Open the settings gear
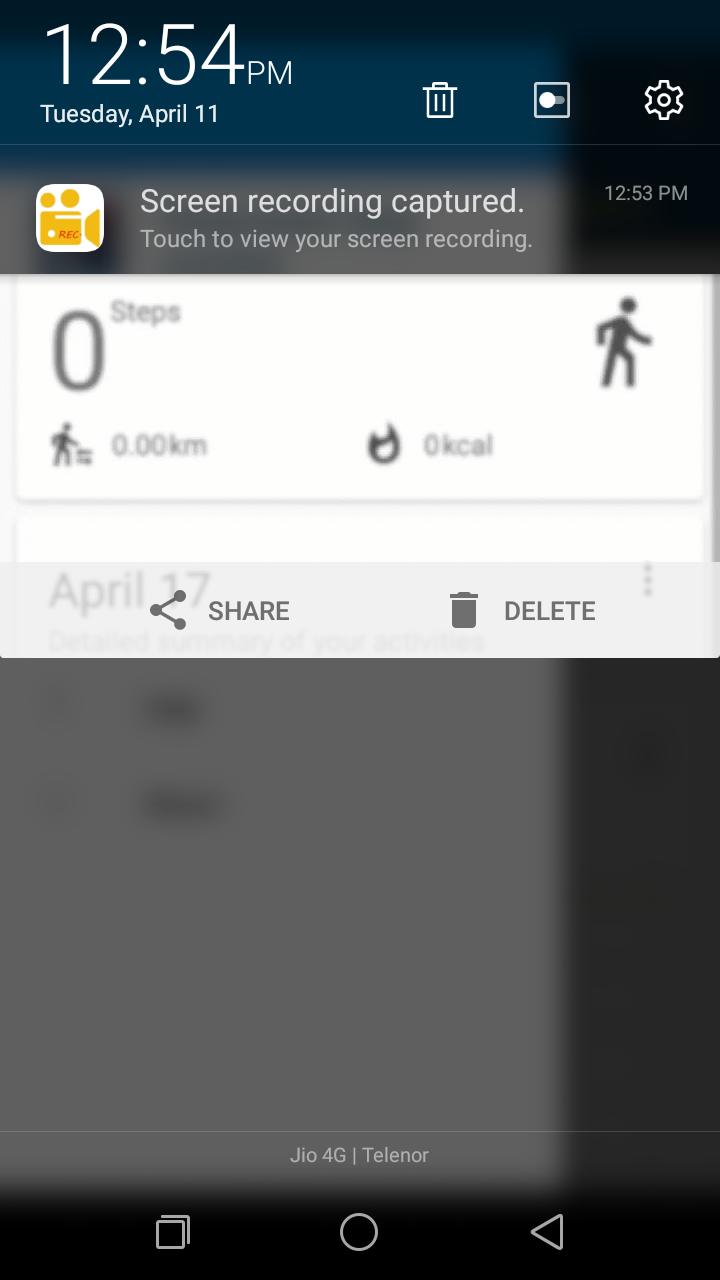720x1280 pixels. (x=663, y=101)
